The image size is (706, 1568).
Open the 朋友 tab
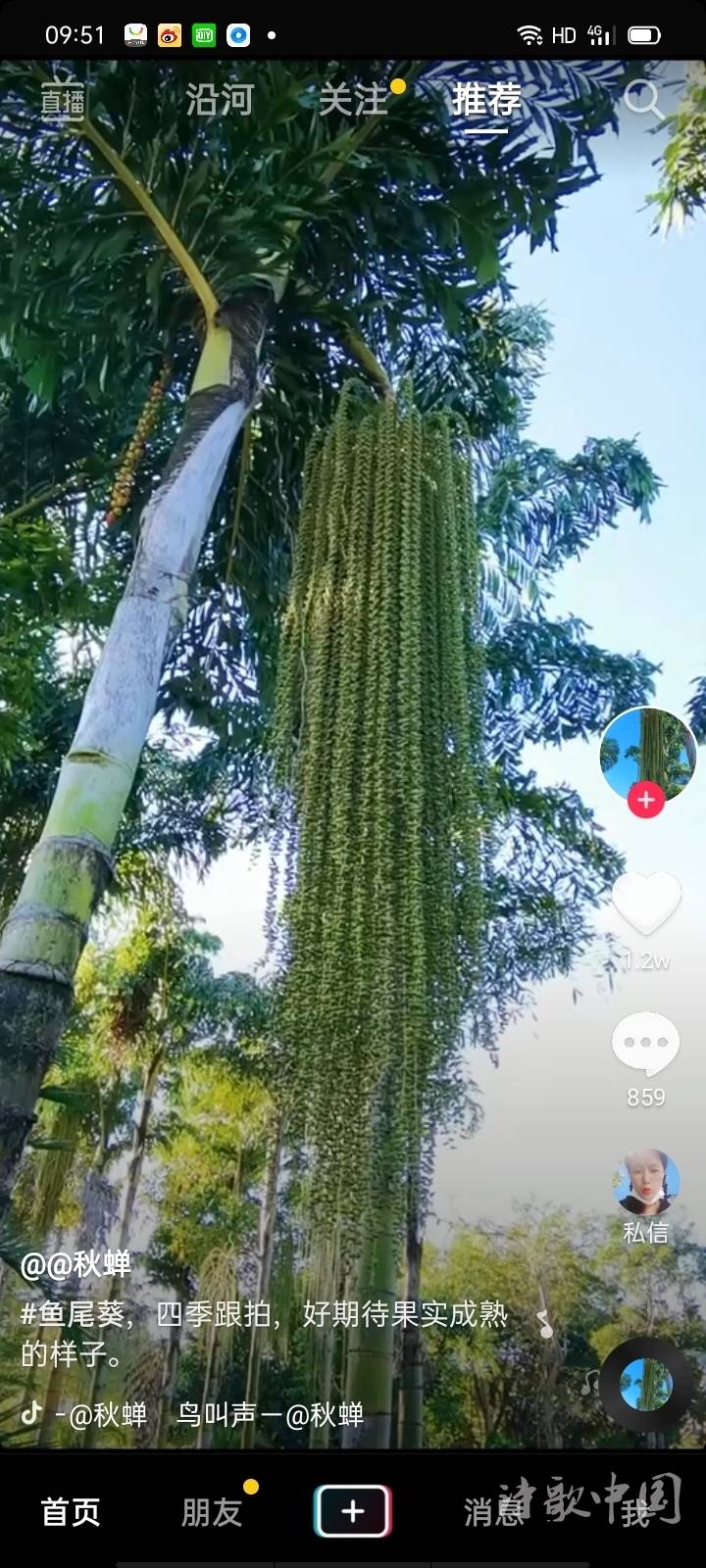click(211, 1511)
